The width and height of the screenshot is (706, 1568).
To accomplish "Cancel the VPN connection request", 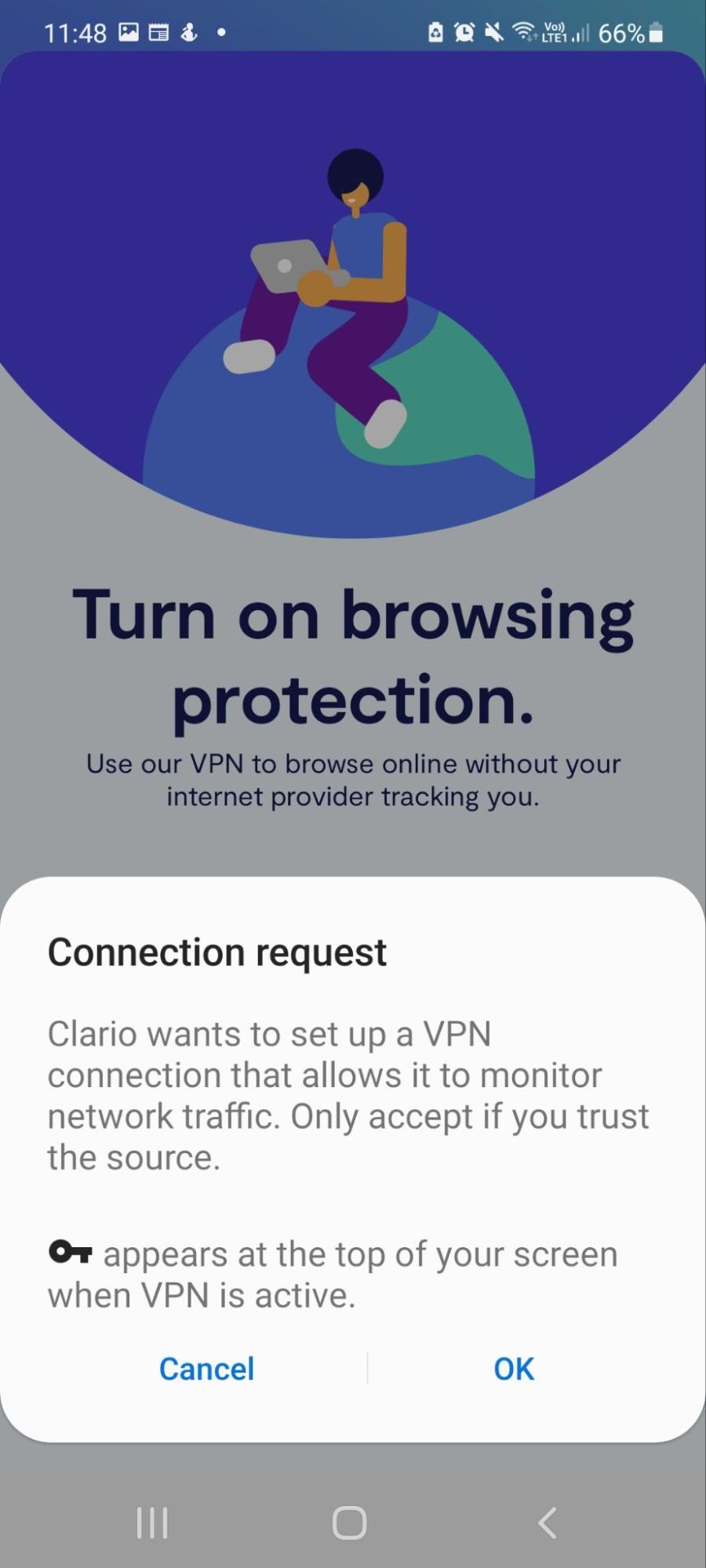I will coord(206,1369).
